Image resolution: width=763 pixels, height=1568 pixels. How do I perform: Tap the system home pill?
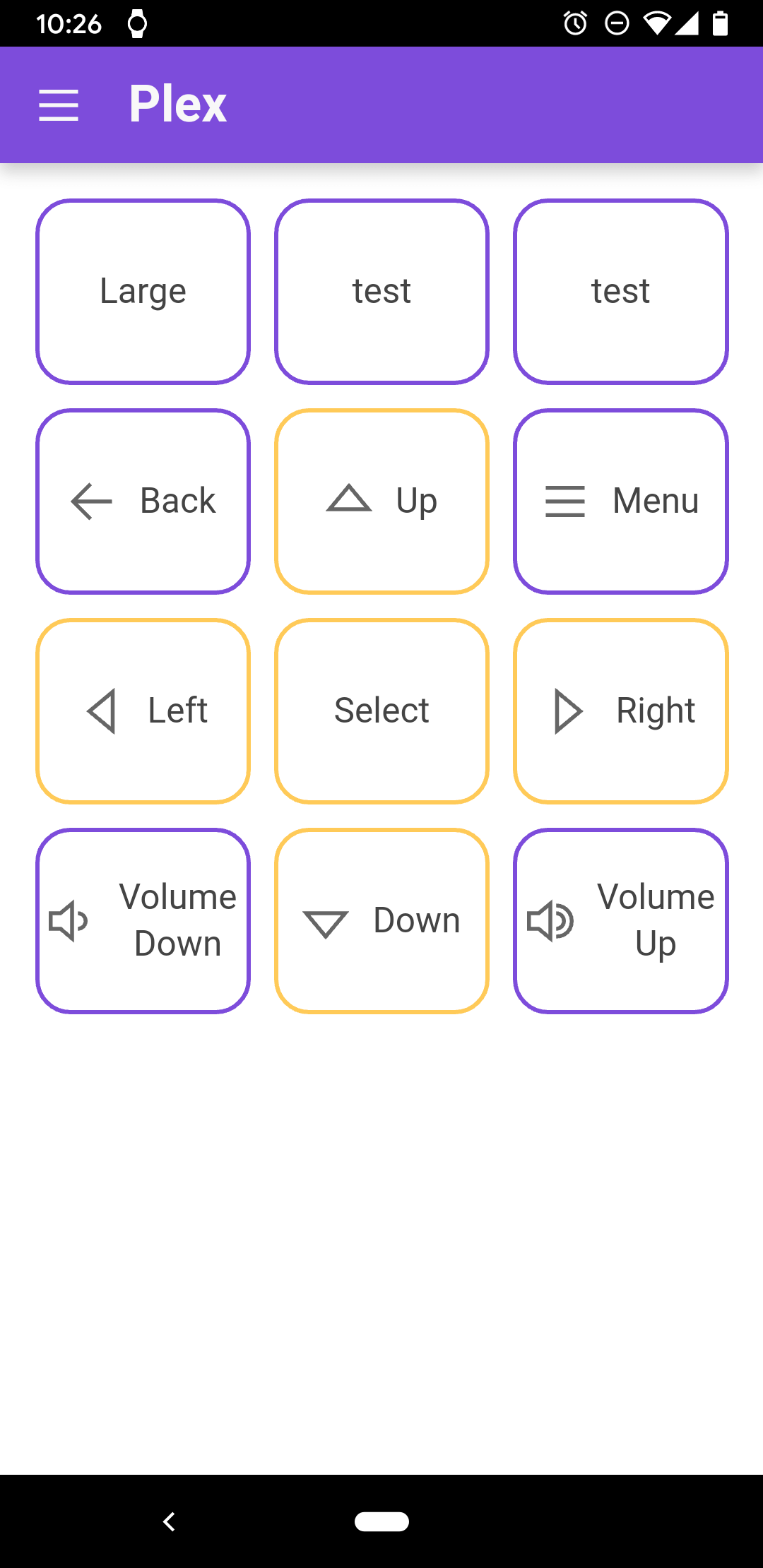tap(381, 1521)
